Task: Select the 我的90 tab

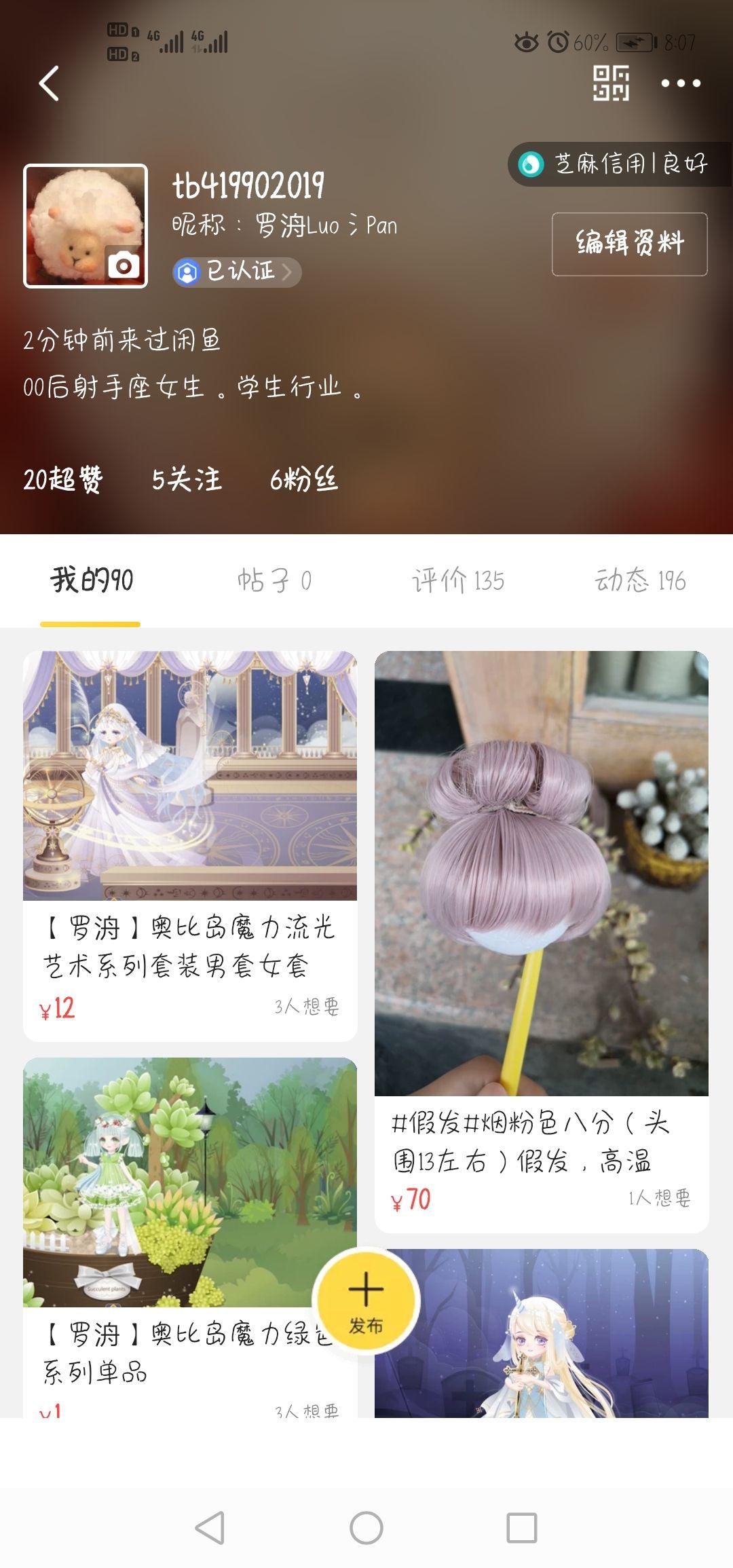Action: click(x=91, y=581)
